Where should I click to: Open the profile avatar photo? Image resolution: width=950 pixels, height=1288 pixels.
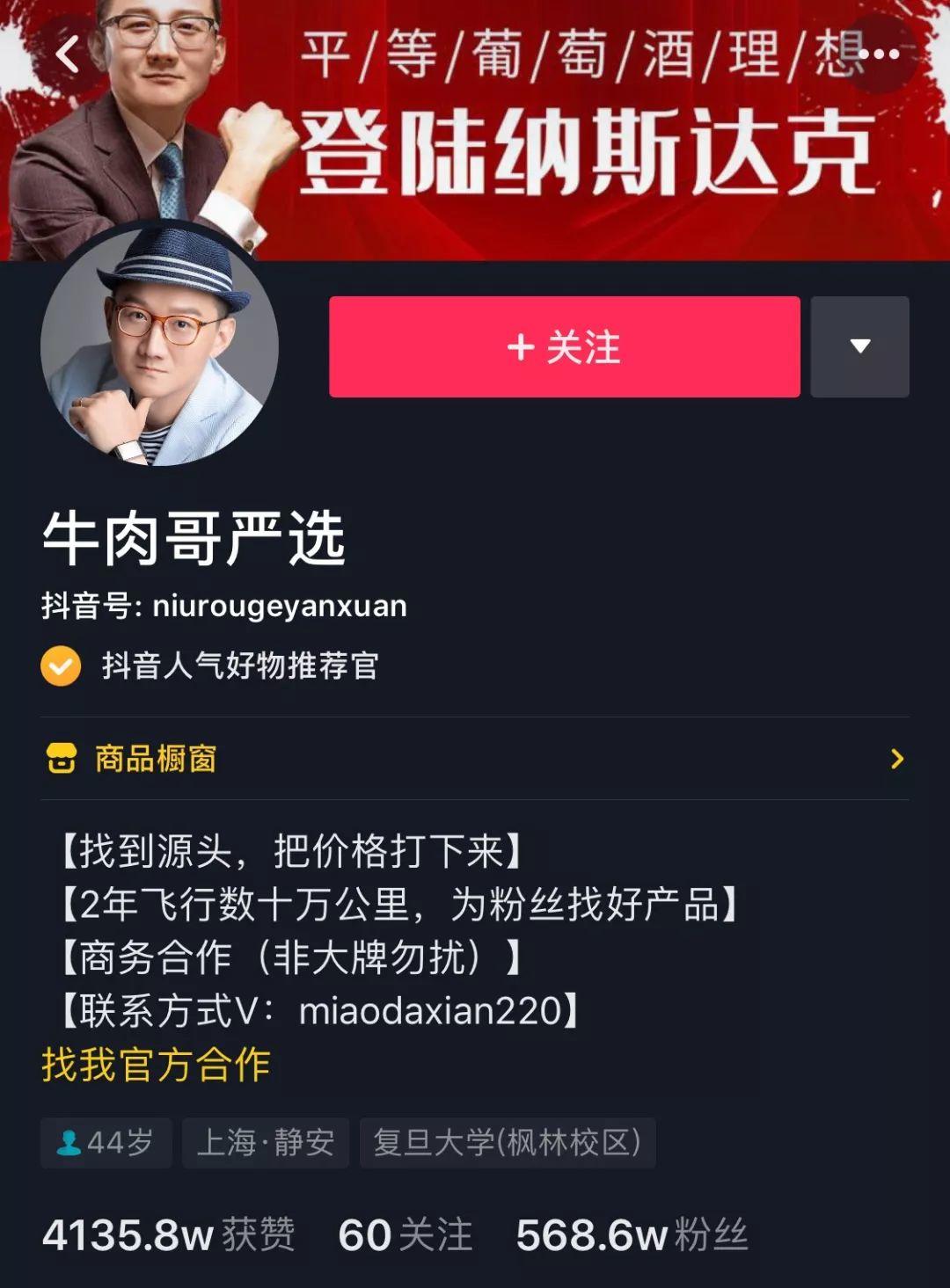(159, 347)
